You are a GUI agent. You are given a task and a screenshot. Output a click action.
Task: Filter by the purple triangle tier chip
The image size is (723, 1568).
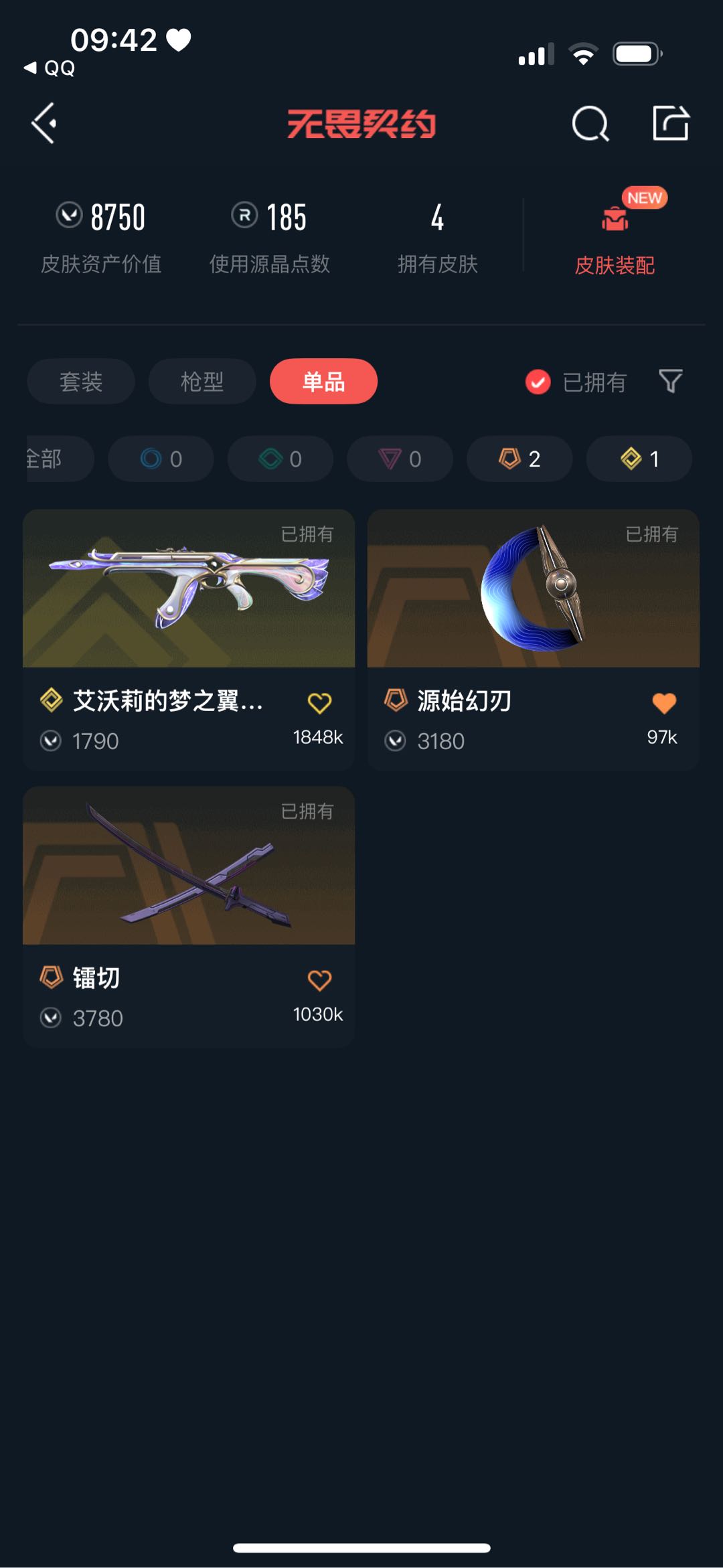(400, 459)
